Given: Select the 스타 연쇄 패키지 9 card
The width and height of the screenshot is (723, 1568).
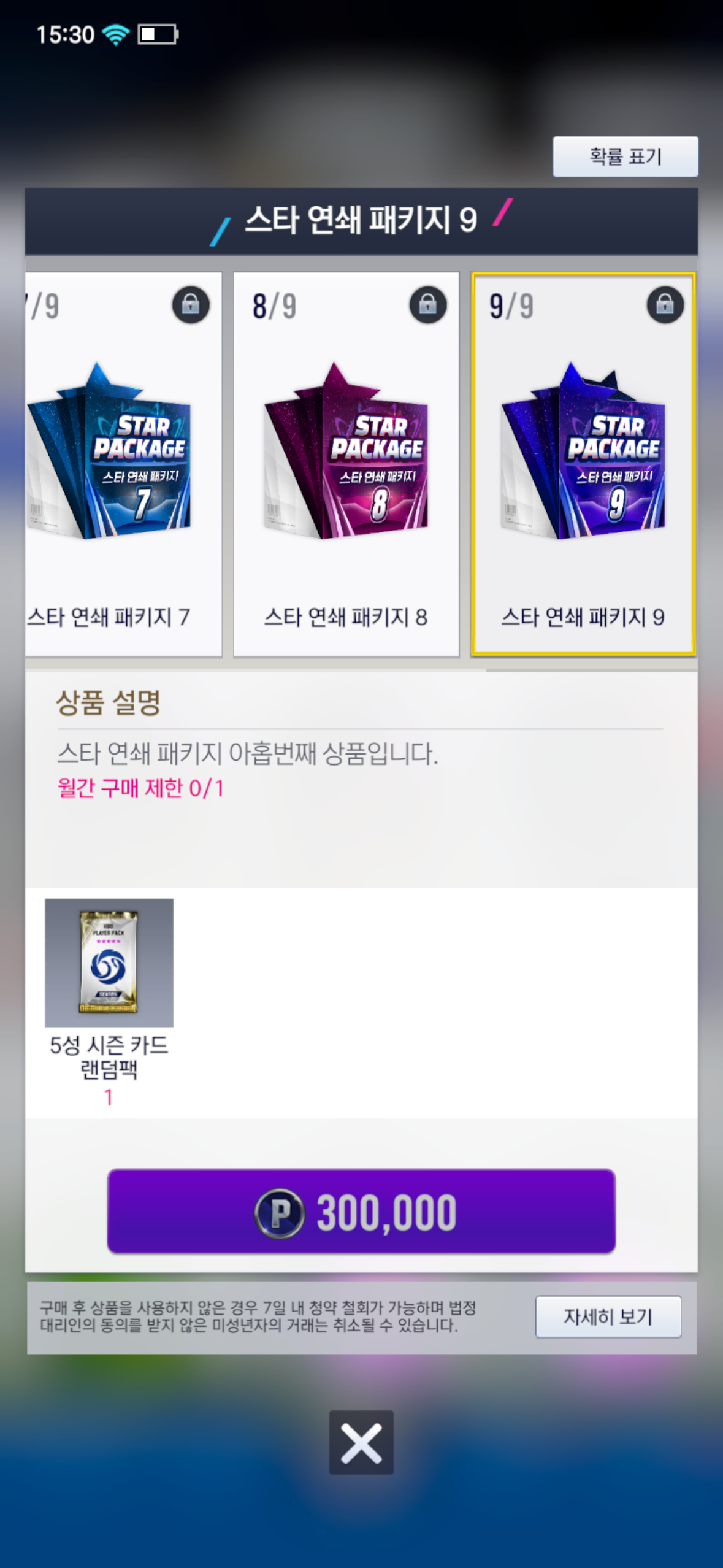Looking at the screenshot, I should pyautogui.click(x=583, y=464).
